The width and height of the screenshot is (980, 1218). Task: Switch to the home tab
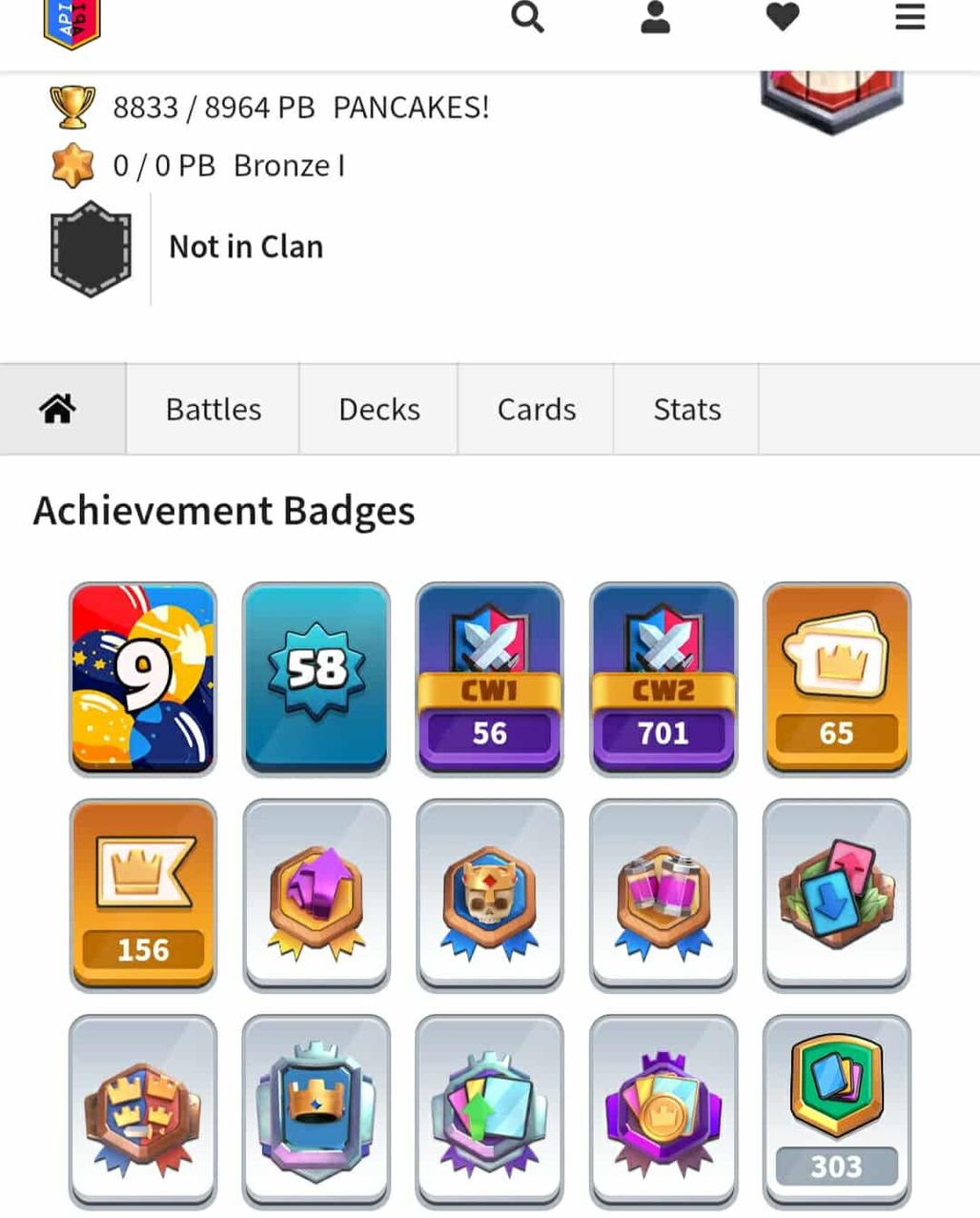coord(58,409)
